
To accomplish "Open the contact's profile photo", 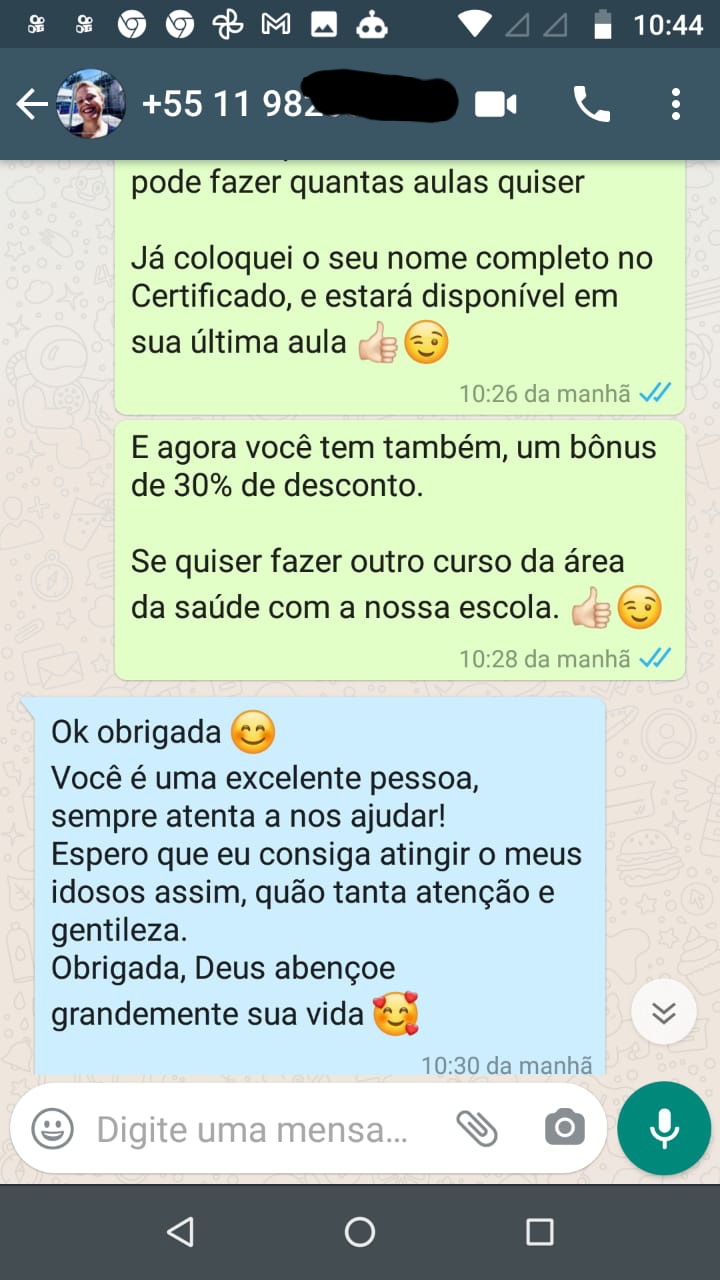I will click(x=91, y=104).
